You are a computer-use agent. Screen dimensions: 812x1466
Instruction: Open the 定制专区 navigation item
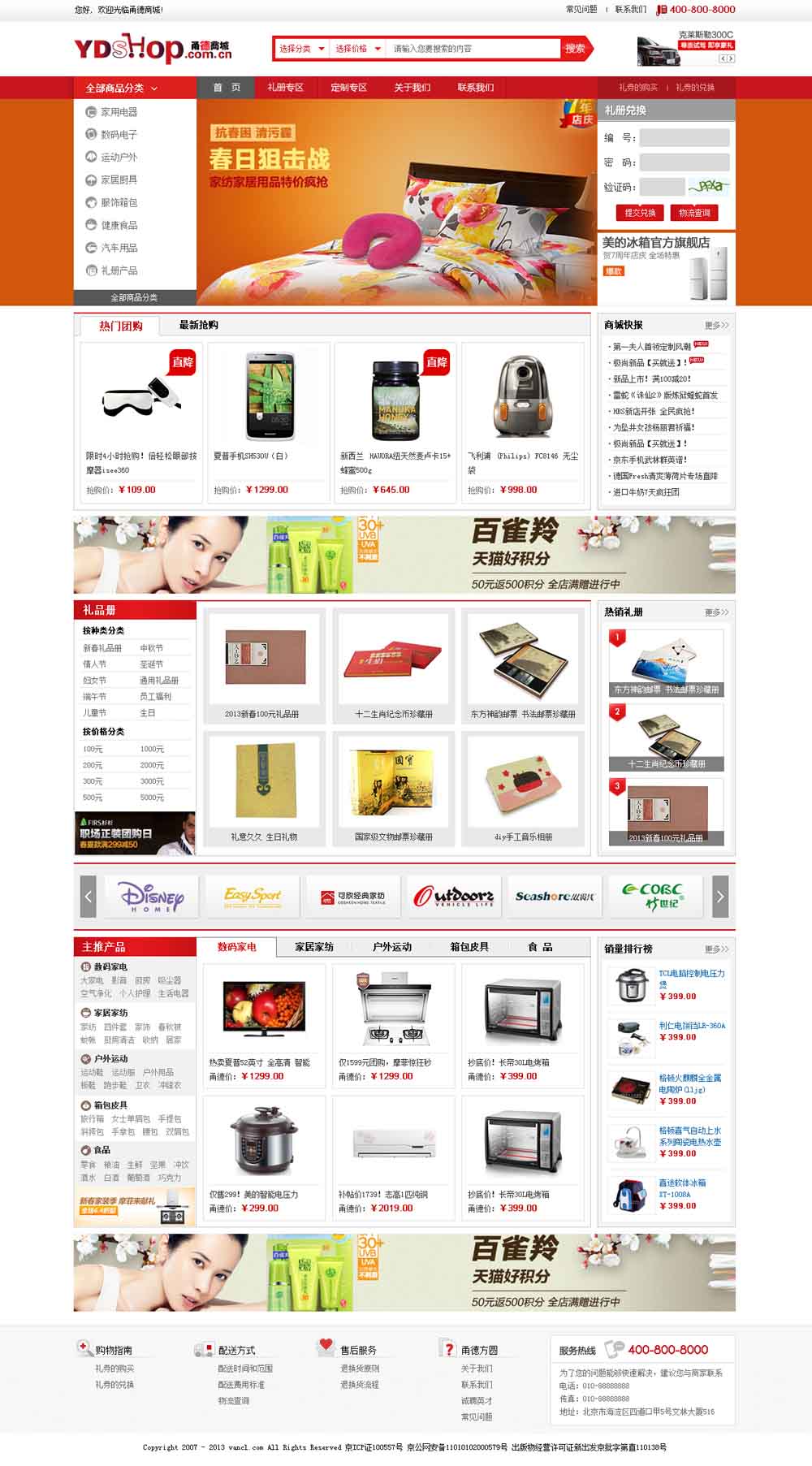[x=348, y=88]
